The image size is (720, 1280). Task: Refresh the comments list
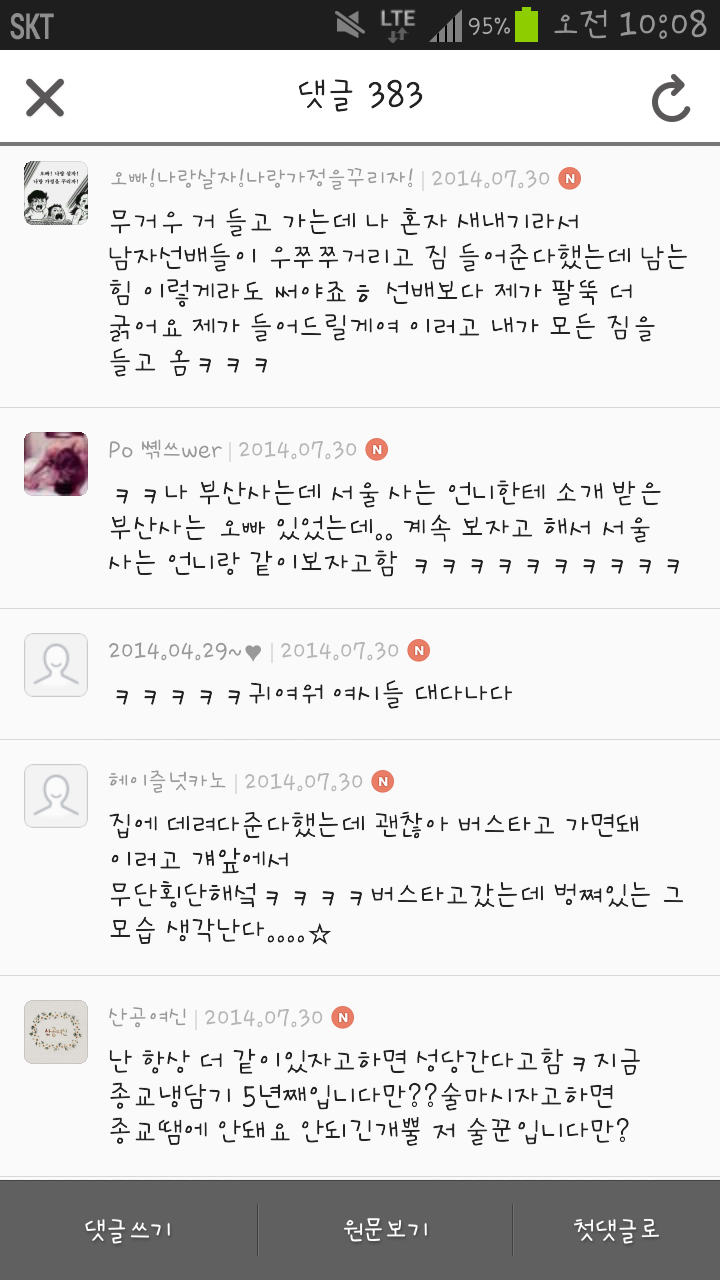(672, 99)
